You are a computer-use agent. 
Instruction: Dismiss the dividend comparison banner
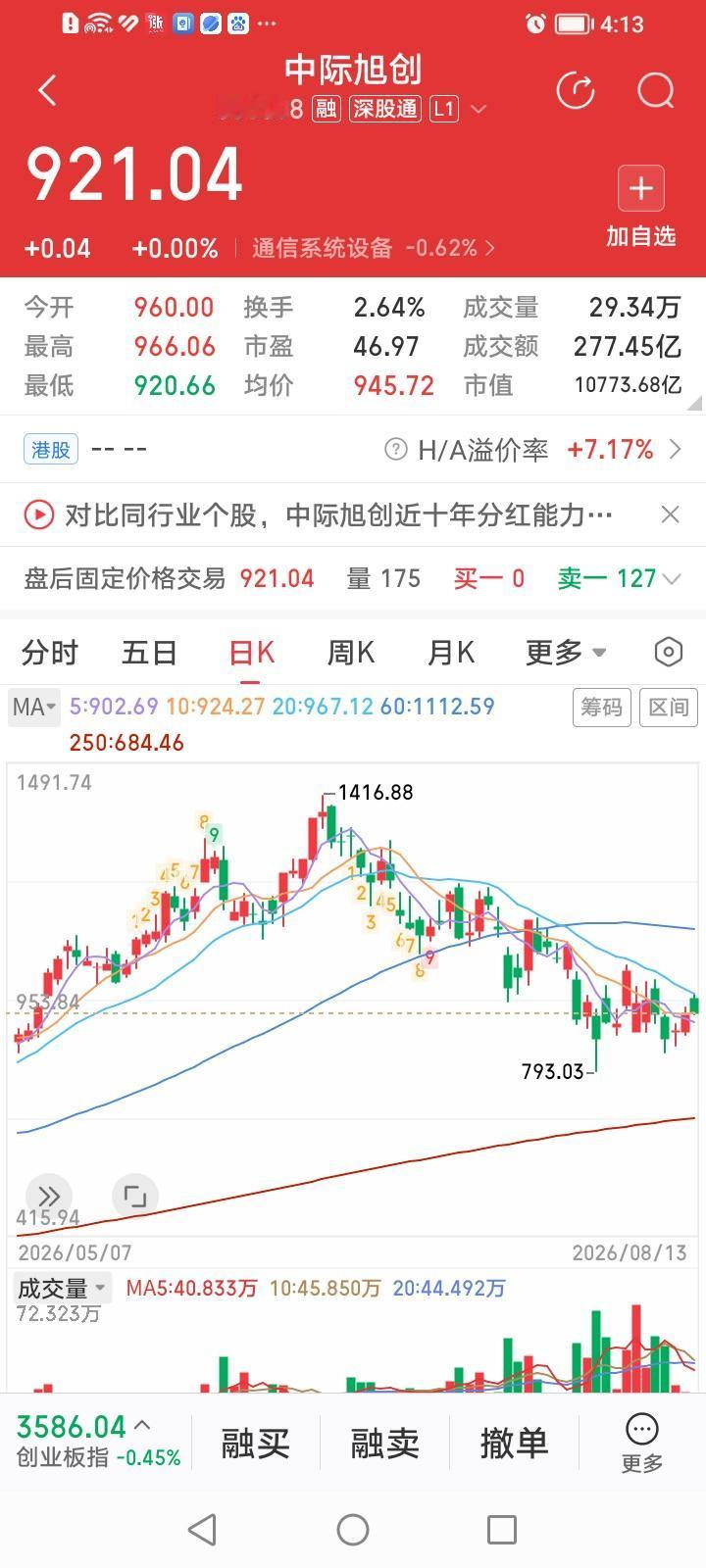[x=670, y=514]
